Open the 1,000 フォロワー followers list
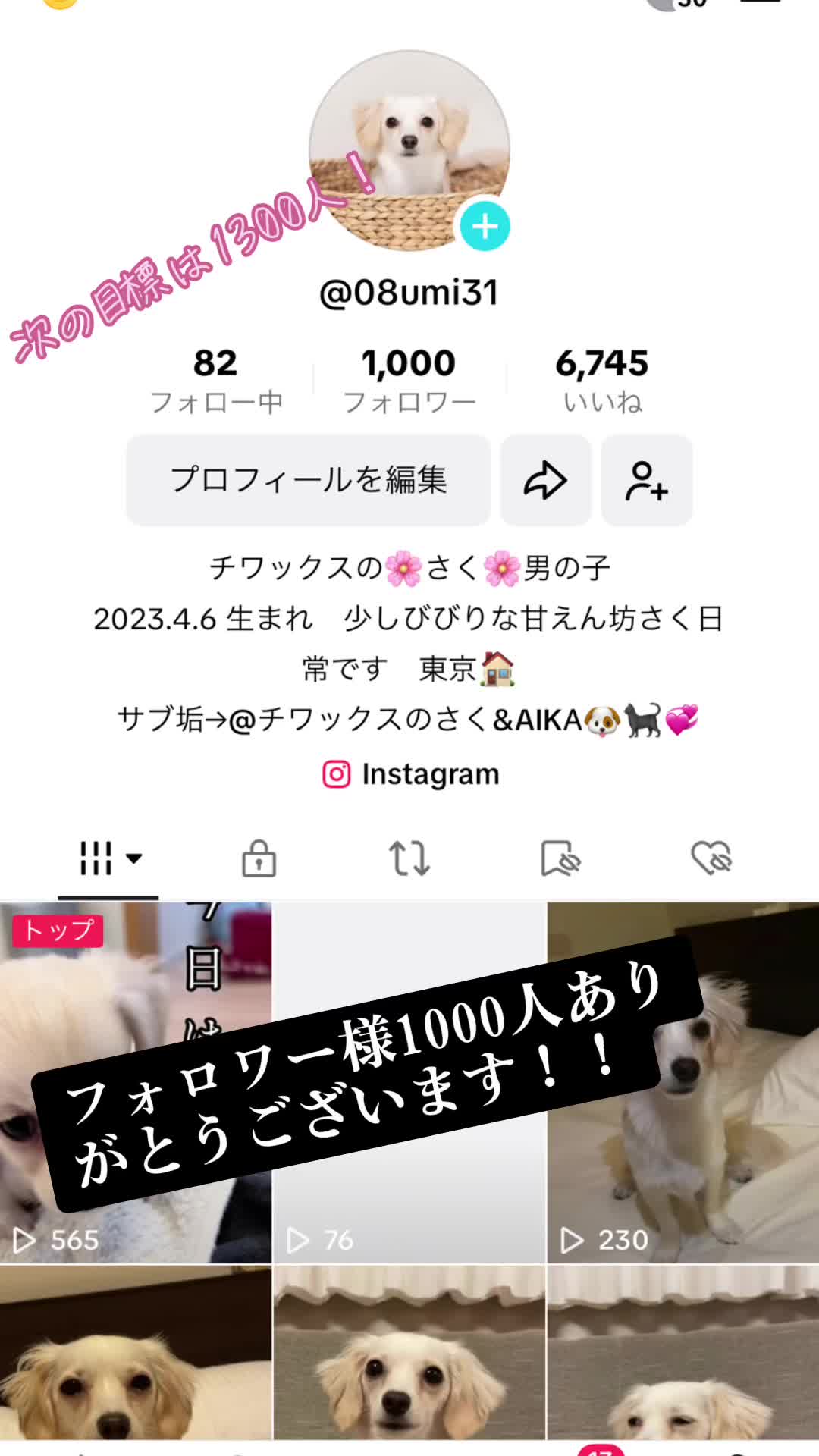 pyautogui.click(x=409, y=381)
